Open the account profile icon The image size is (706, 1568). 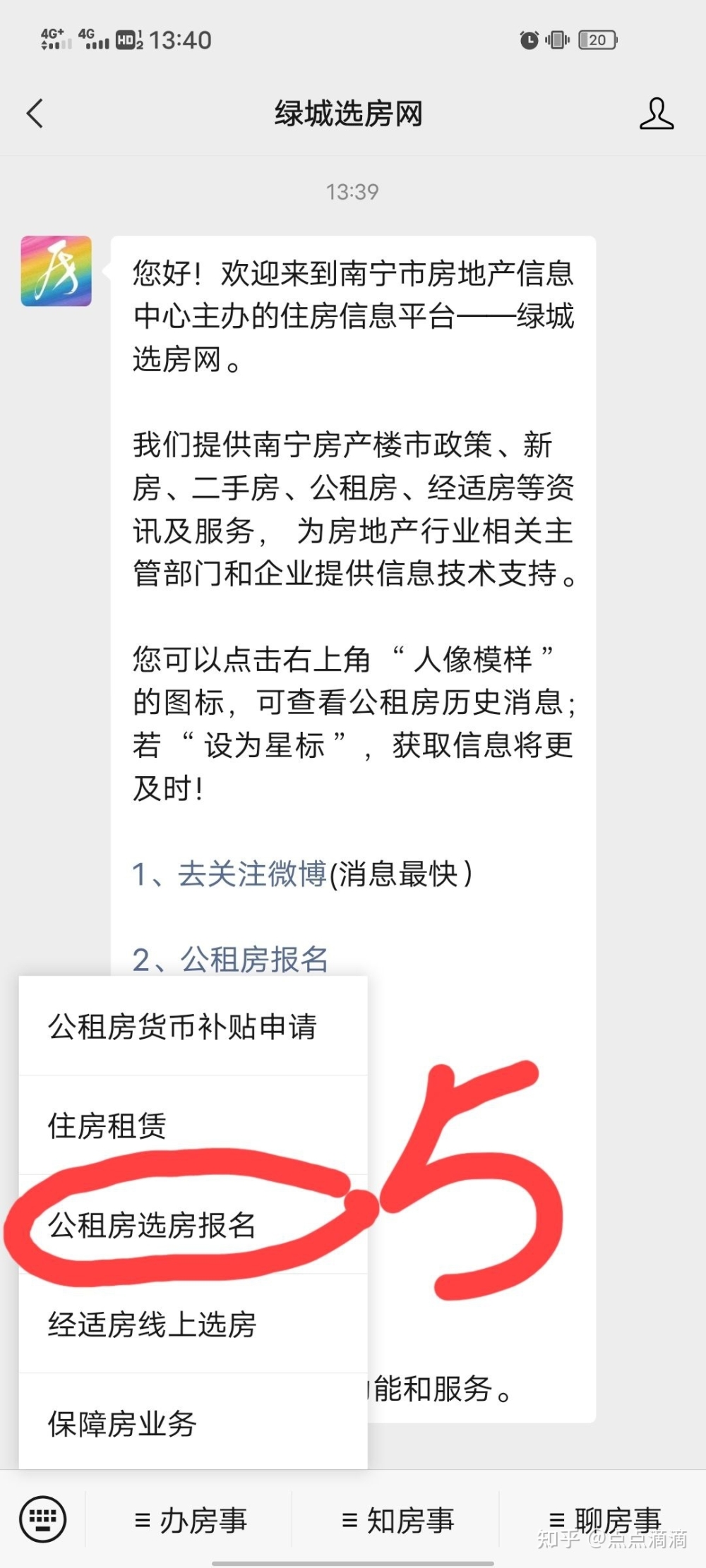(656, 114)
